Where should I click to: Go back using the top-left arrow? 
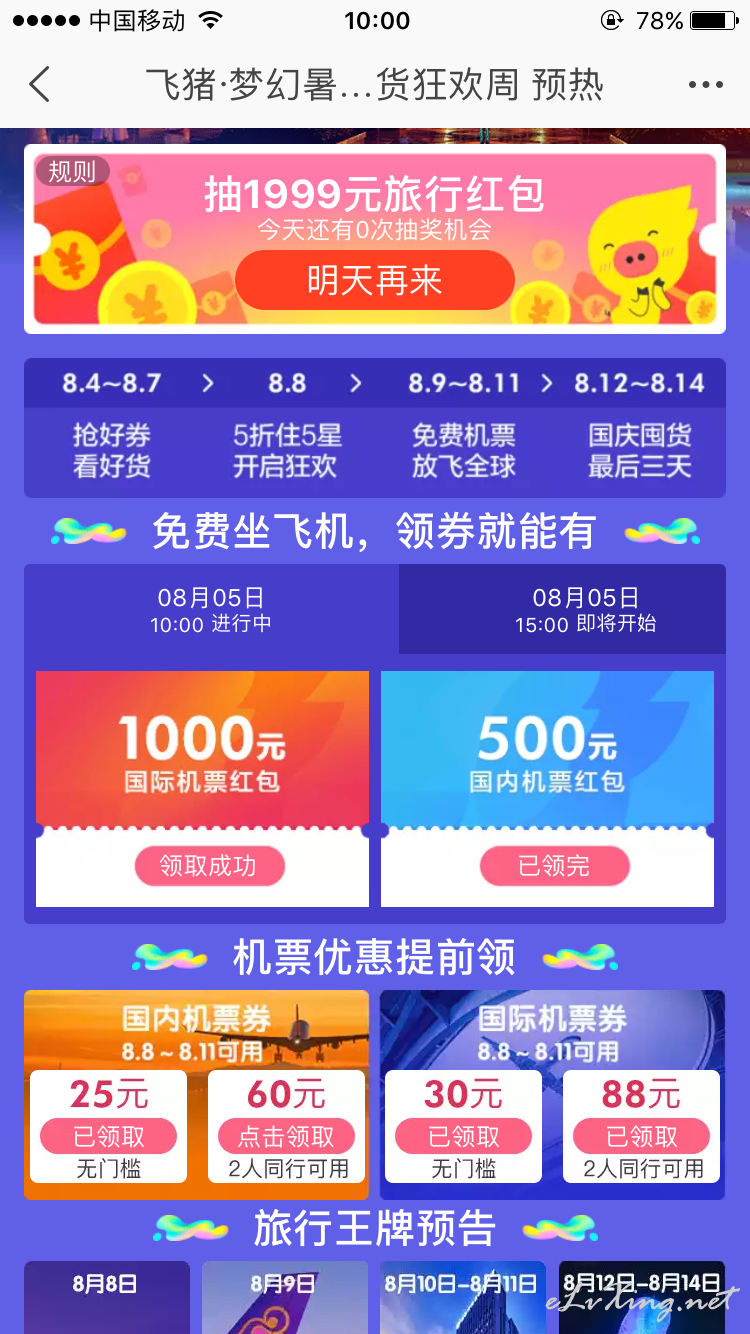pyautogui.click(x=39, y=85)
